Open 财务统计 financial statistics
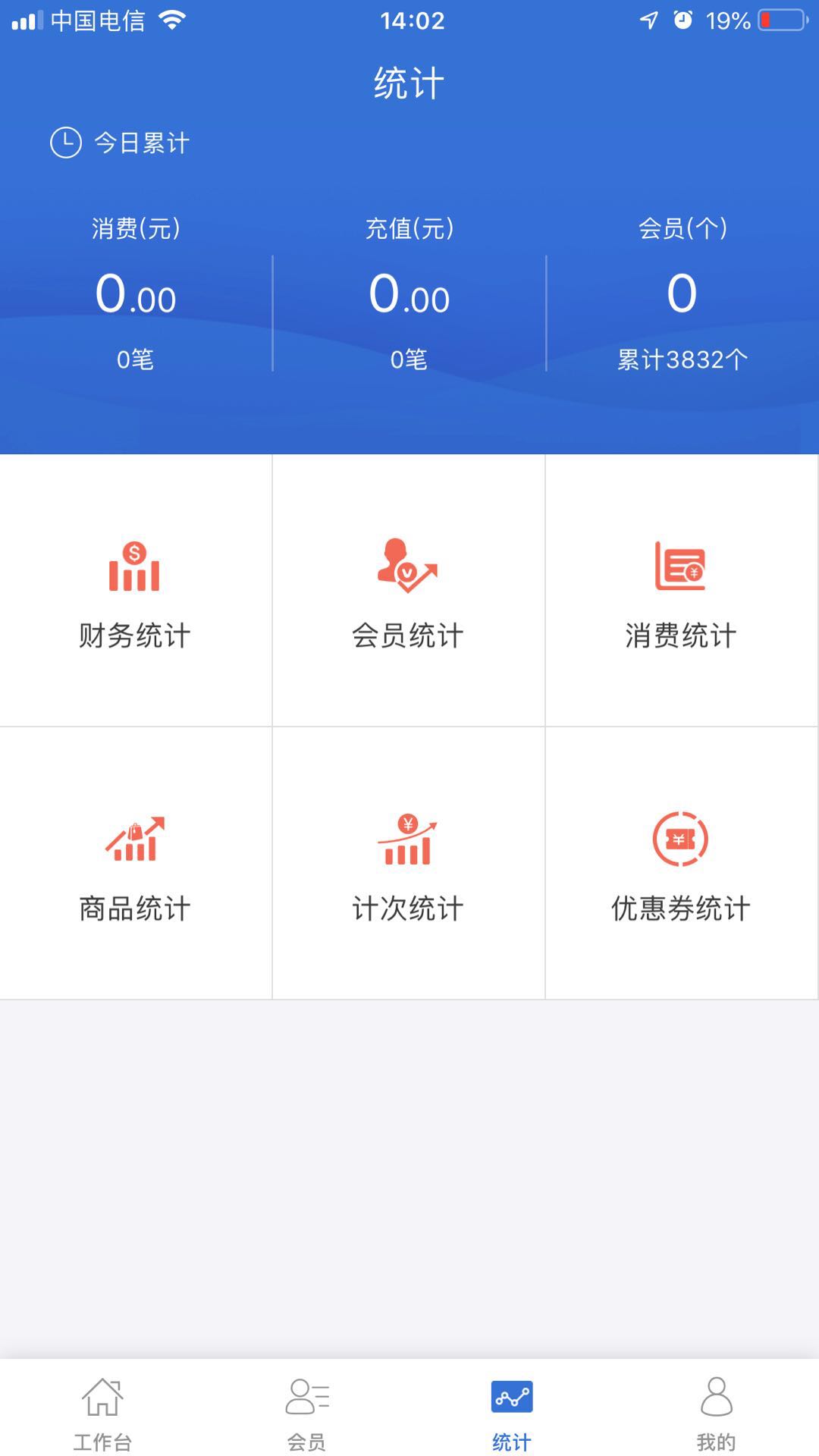The height and width of the screenshot is (1456, 819). pos(135,591)
